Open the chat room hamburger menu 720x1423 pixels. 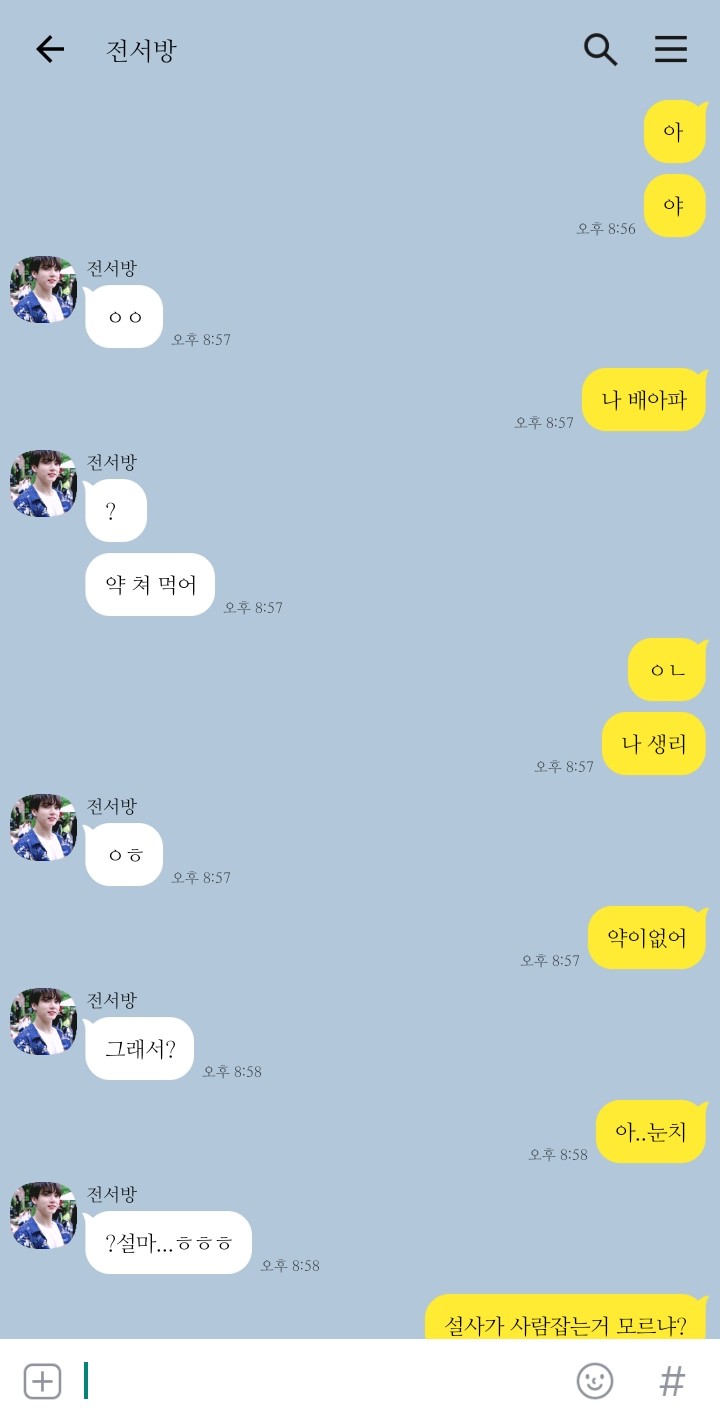[x=670, y=50]
